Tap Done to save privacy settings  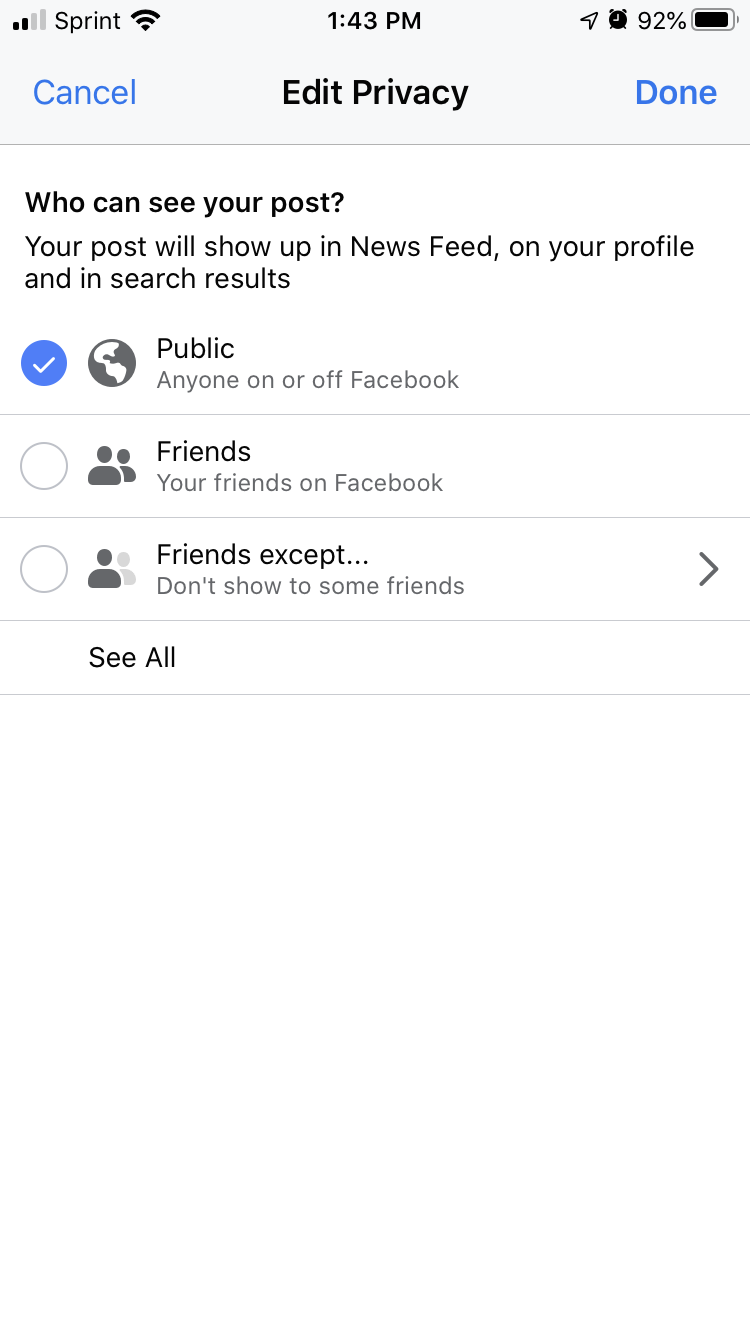[676, 92]
